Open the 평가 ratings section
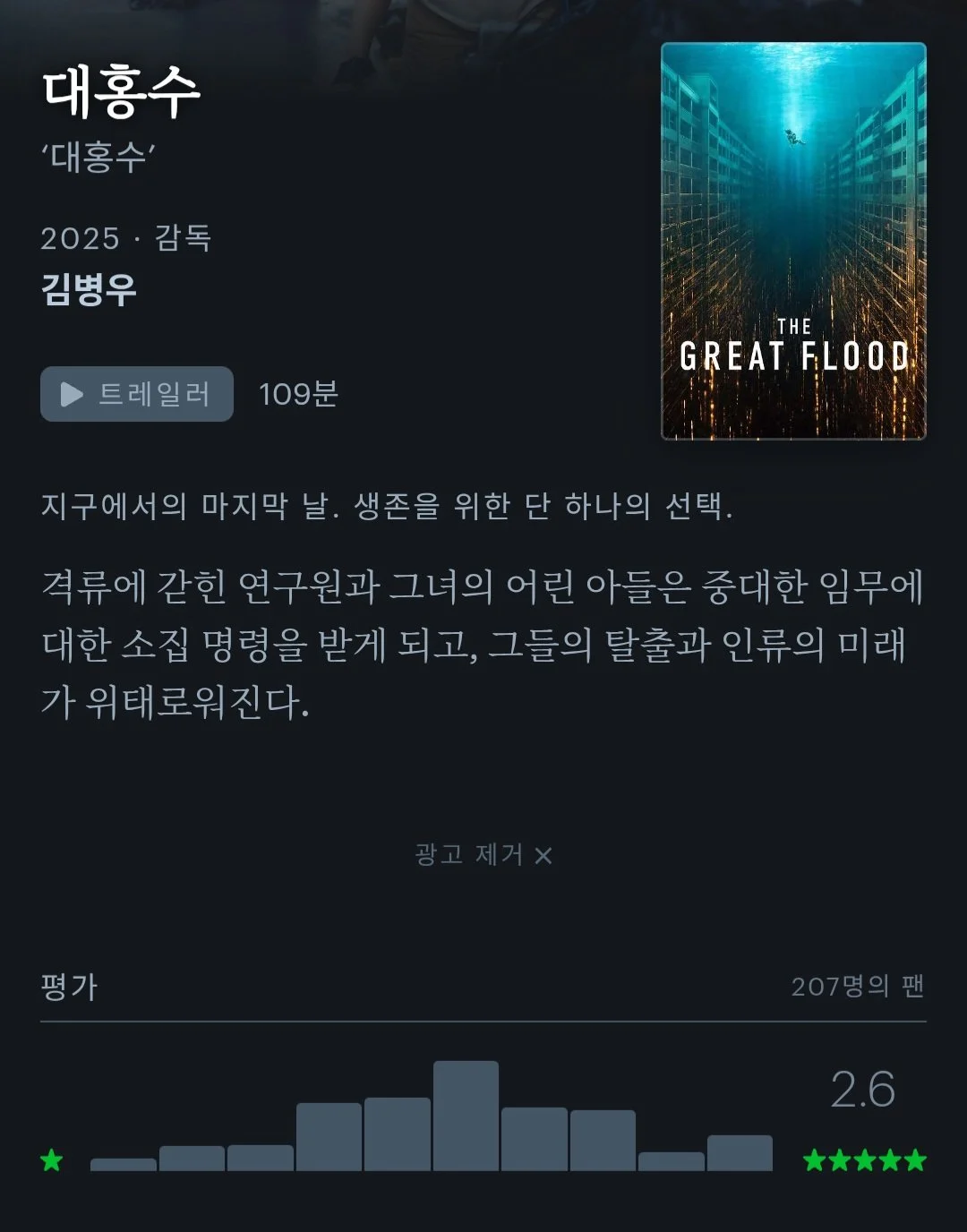 (69, 987)
